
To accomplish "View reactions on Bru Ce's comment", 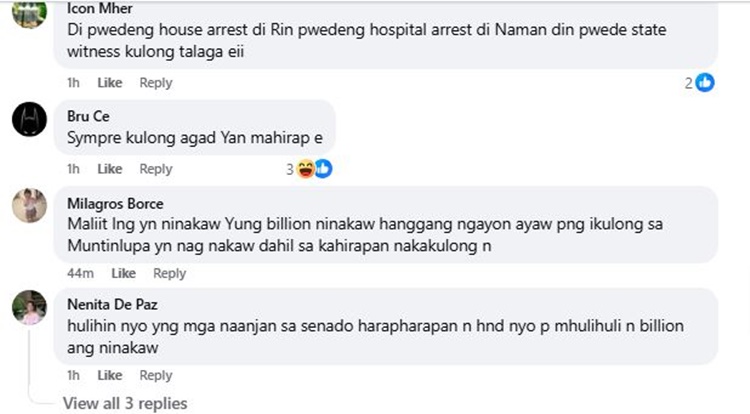I will point(308,169).
